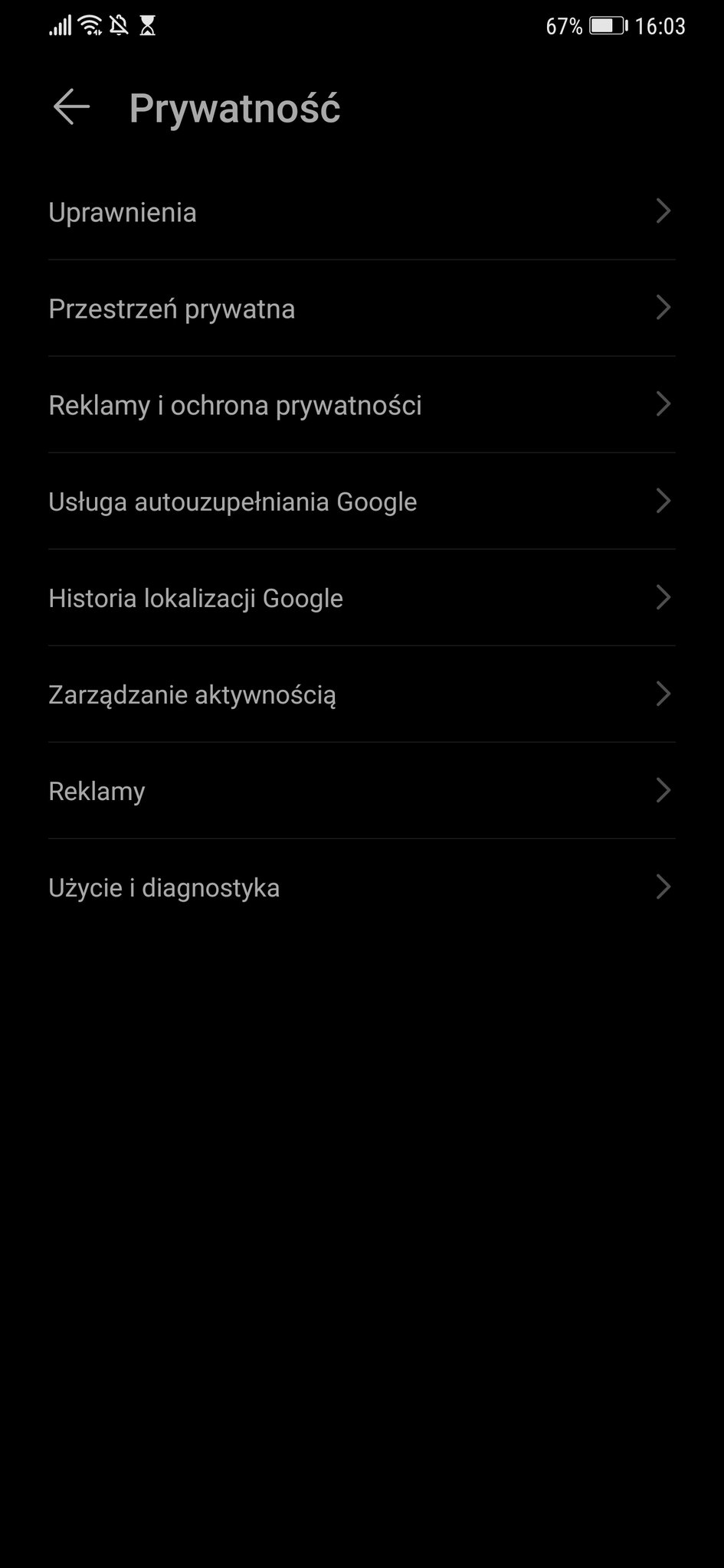
Task: Open Zarządzanie aktywnością
Action: click(x=360, y=694)
